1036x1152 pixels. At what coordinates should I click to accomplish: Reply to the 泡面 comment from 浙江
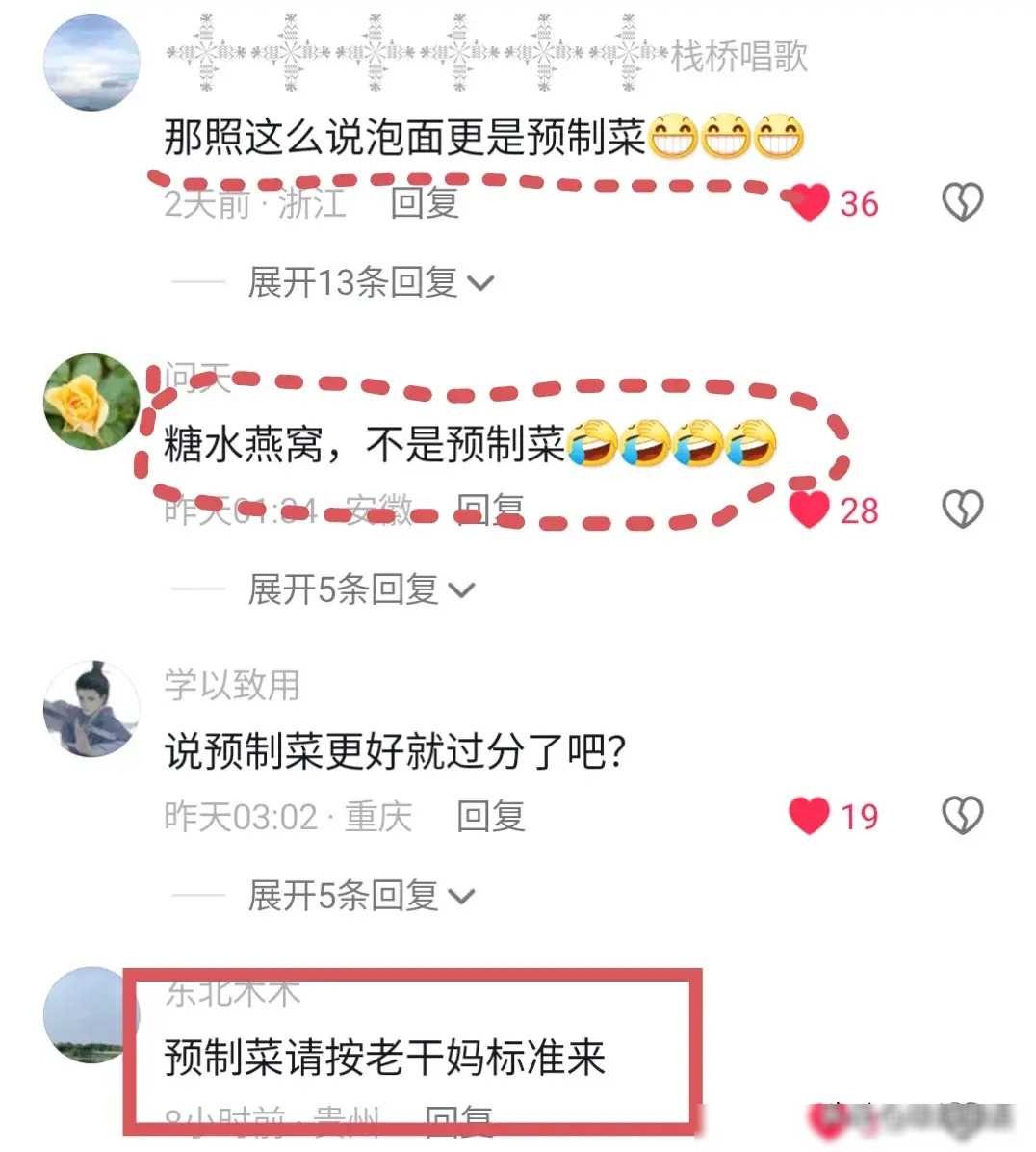coord(424,202)
